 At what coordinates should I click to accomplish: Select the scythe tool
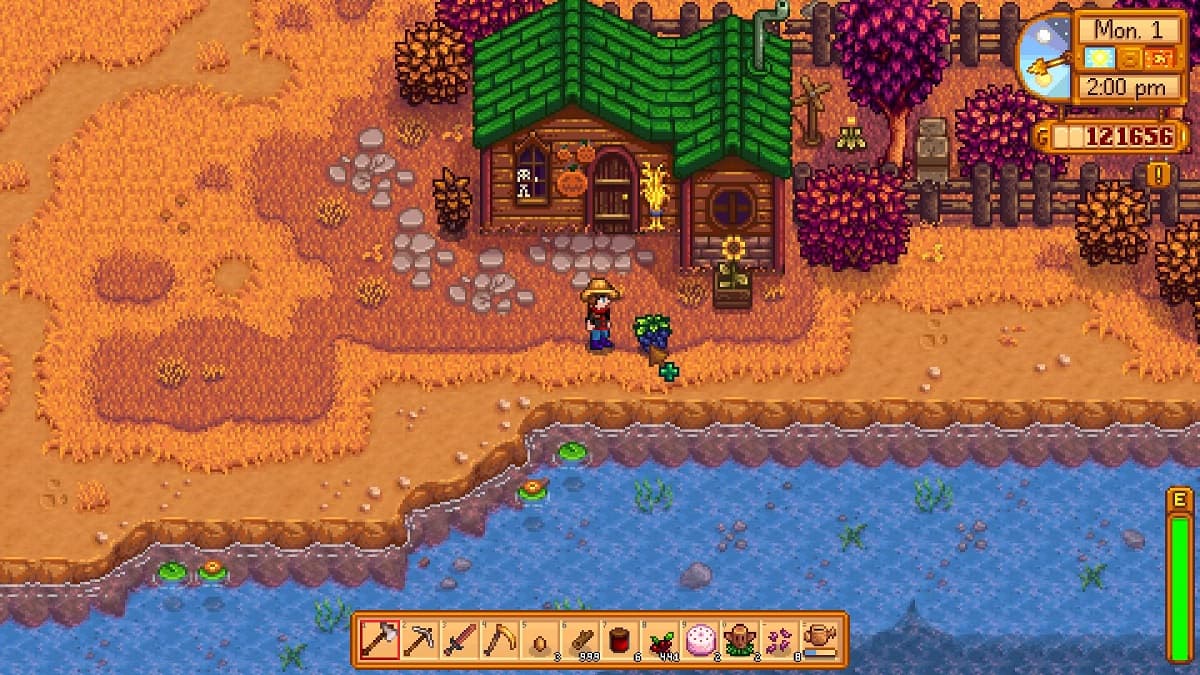pos(499,639)
